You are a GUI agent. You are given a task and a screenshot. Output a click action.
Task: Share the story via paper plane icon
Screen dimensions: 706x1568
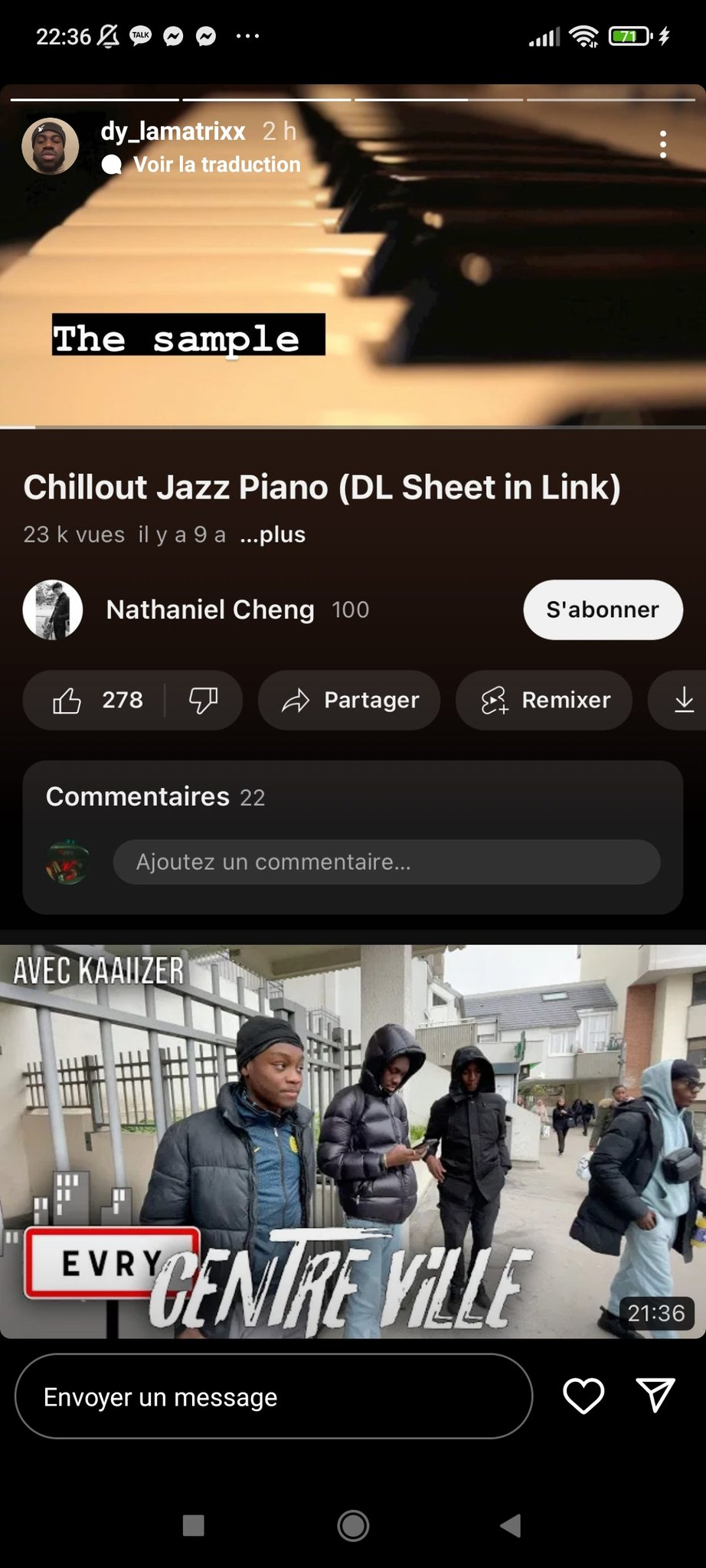click(x=655, y=1395)
